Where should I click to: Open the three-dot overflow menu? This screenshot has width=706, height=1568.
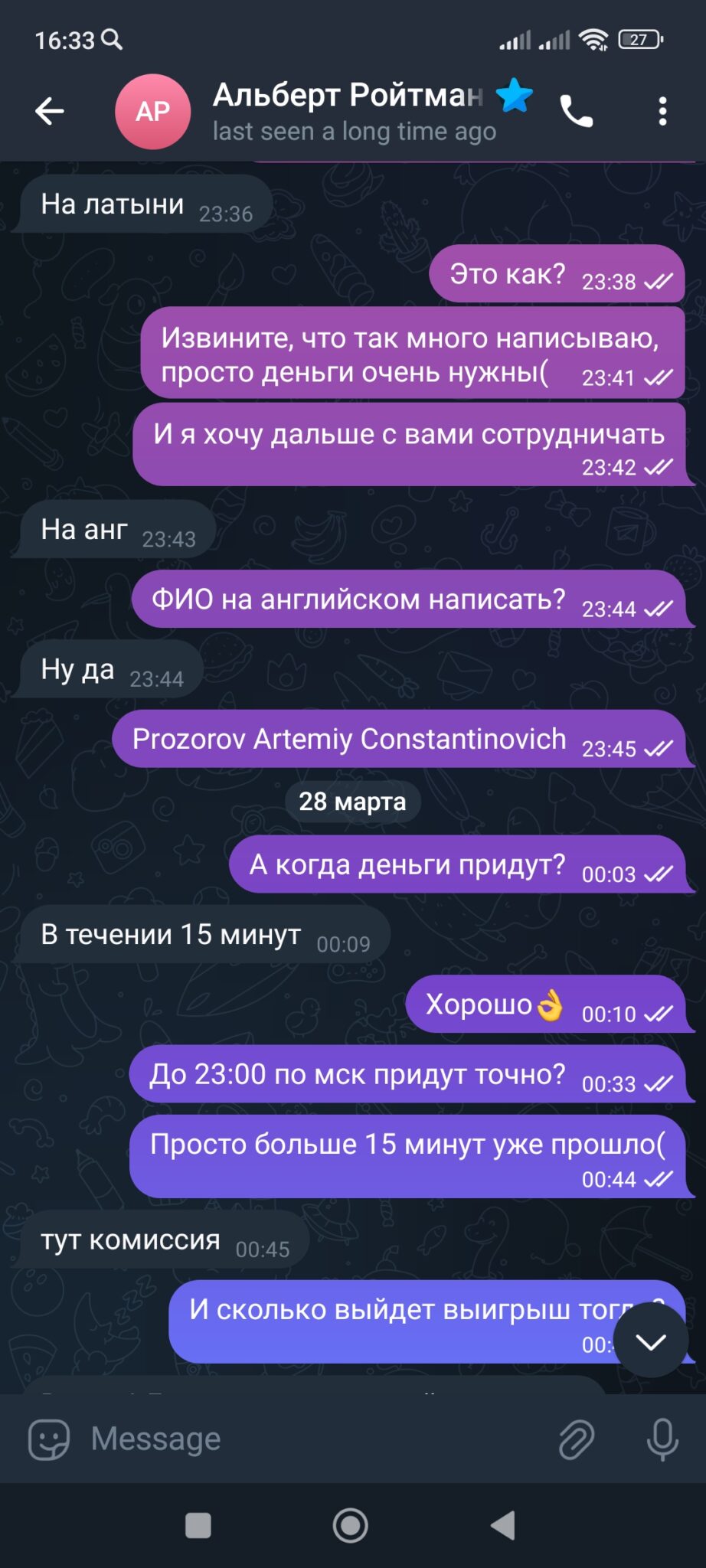[662, 112]
